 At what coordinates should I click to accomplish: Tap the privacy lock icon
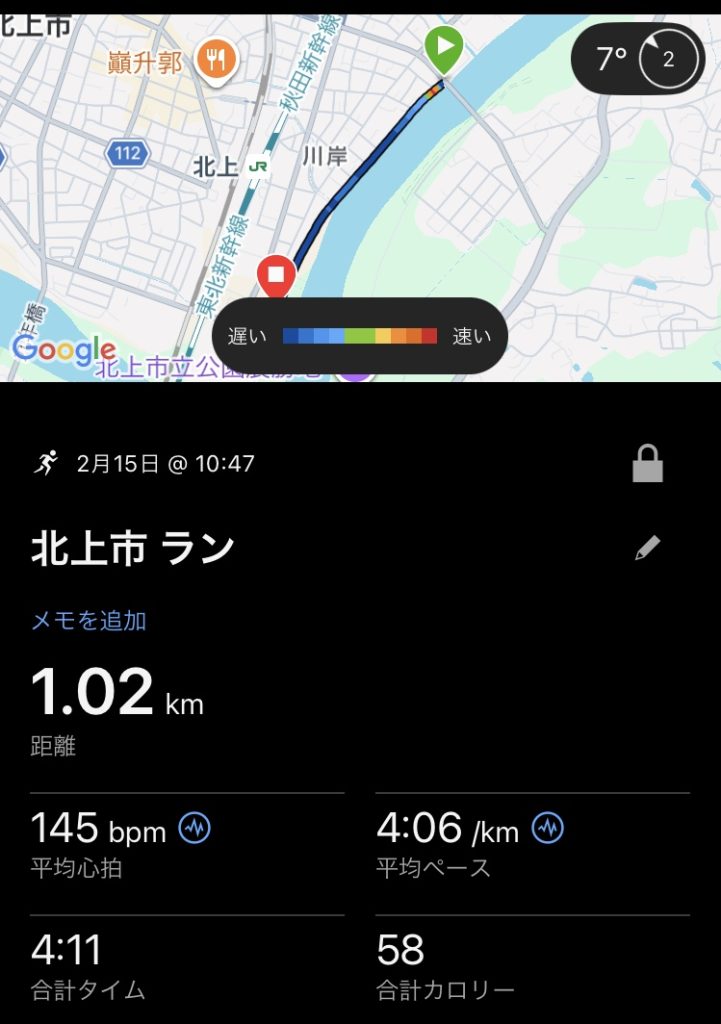pos(648,464)
